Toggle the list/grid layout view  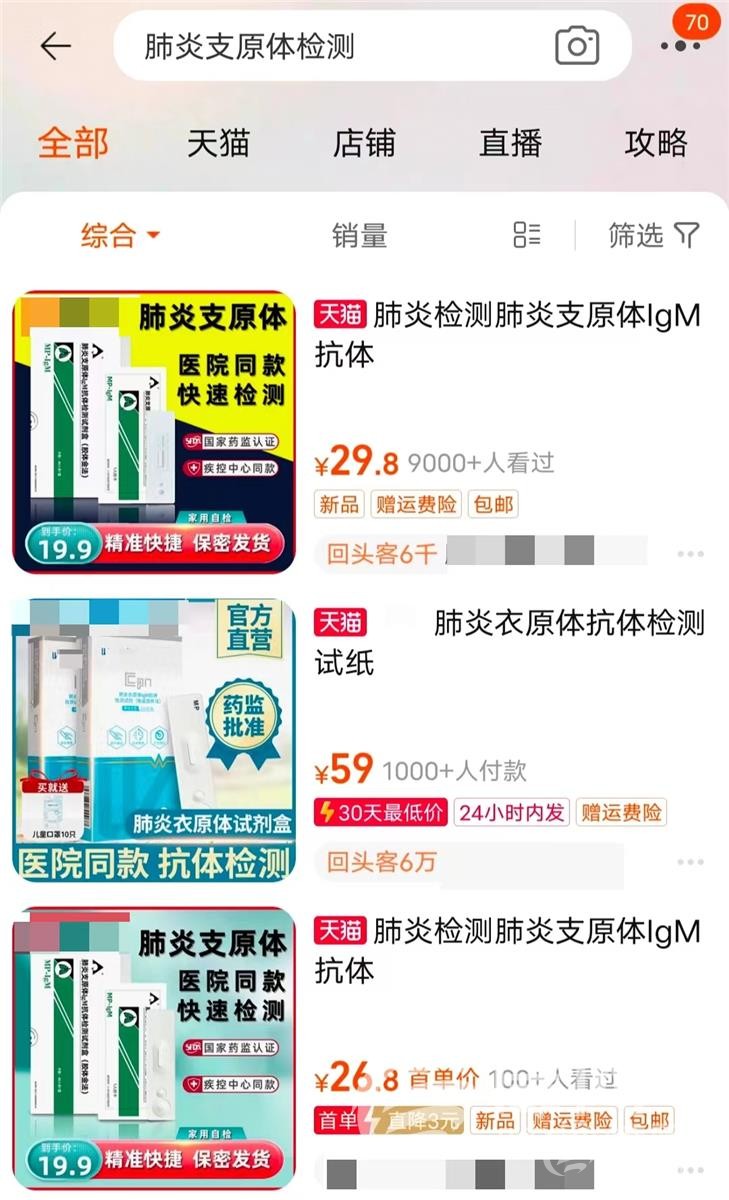pos(527,236)
